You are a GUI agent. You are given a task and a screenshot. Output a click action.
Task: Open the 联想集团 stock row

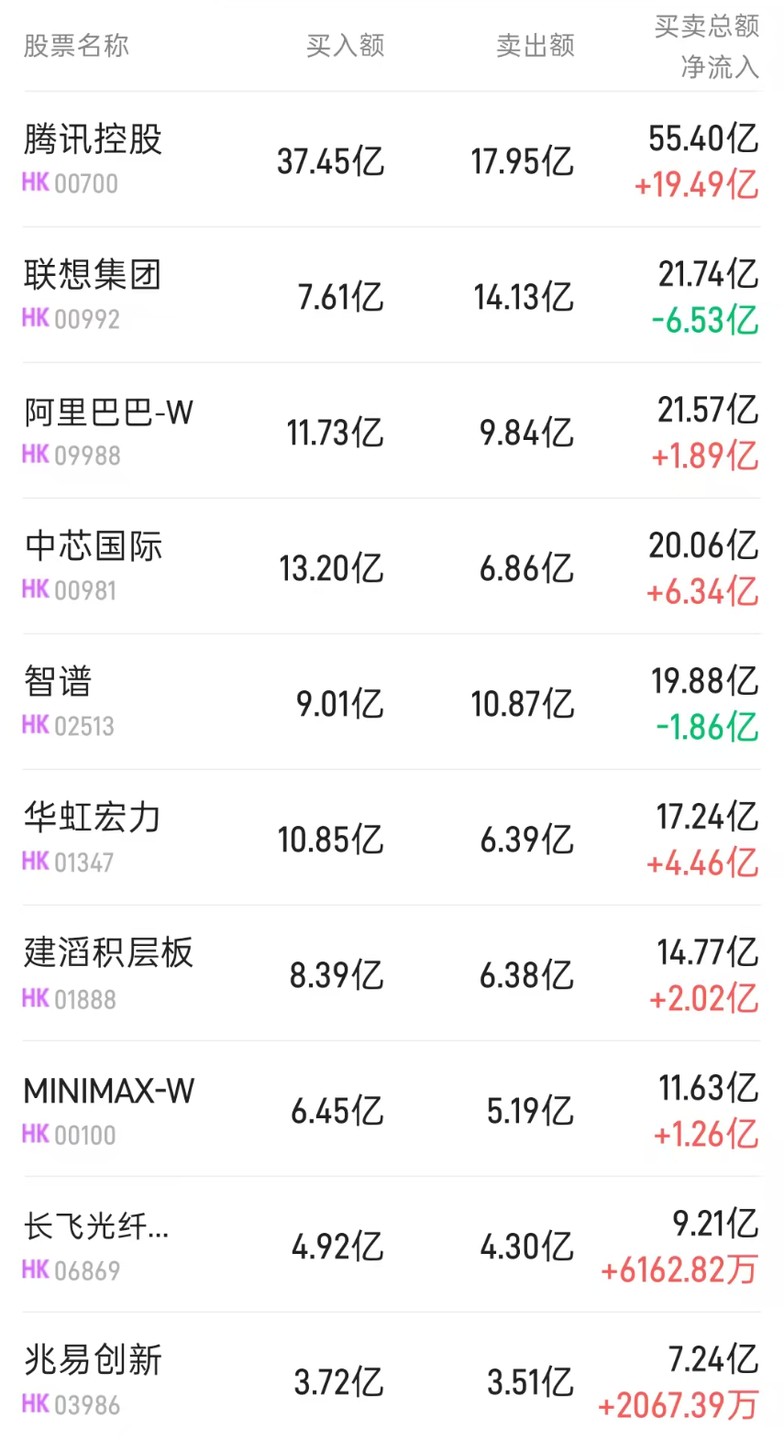(392, 295)
